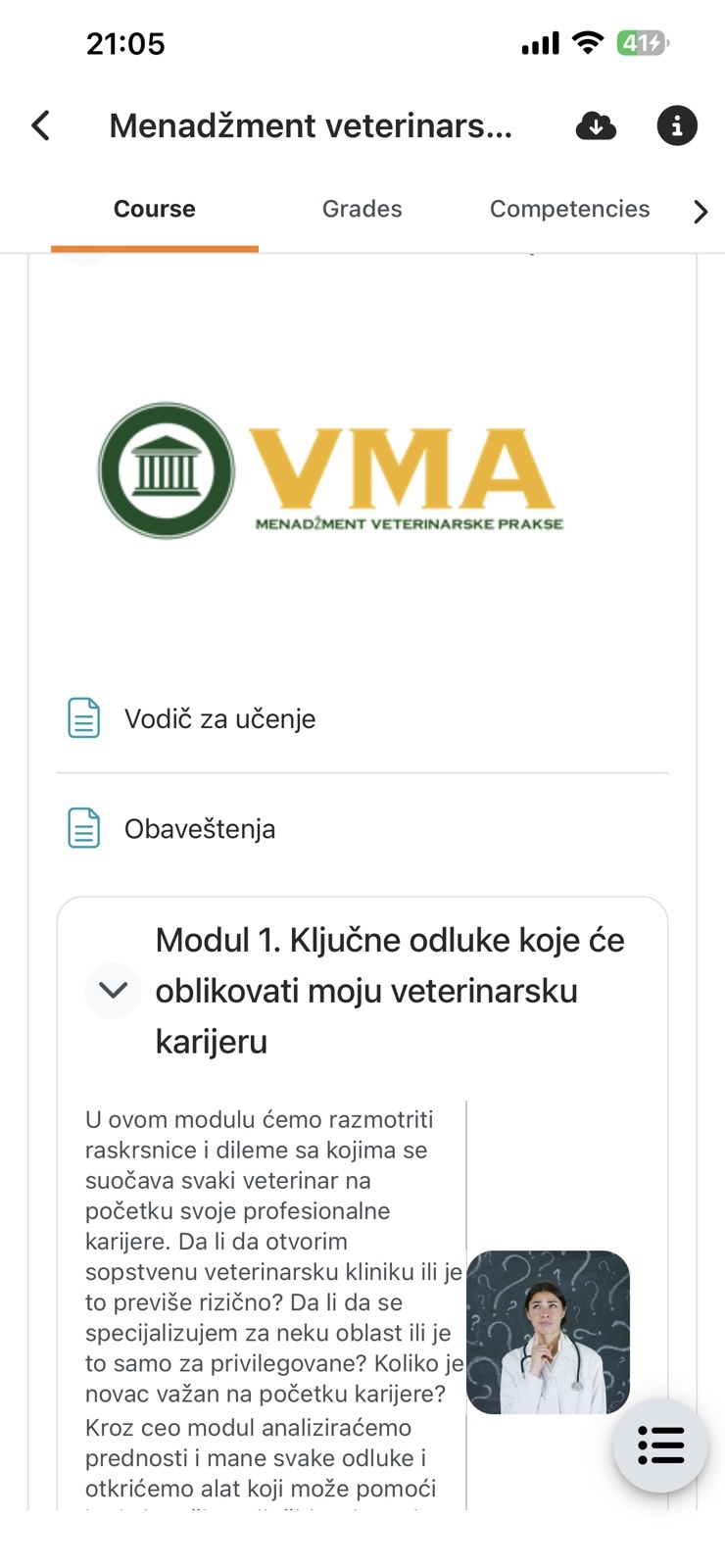Screen dimensions: 725x1568
Task: Show more tabs with the right arrow
Action: click(700, 211)
